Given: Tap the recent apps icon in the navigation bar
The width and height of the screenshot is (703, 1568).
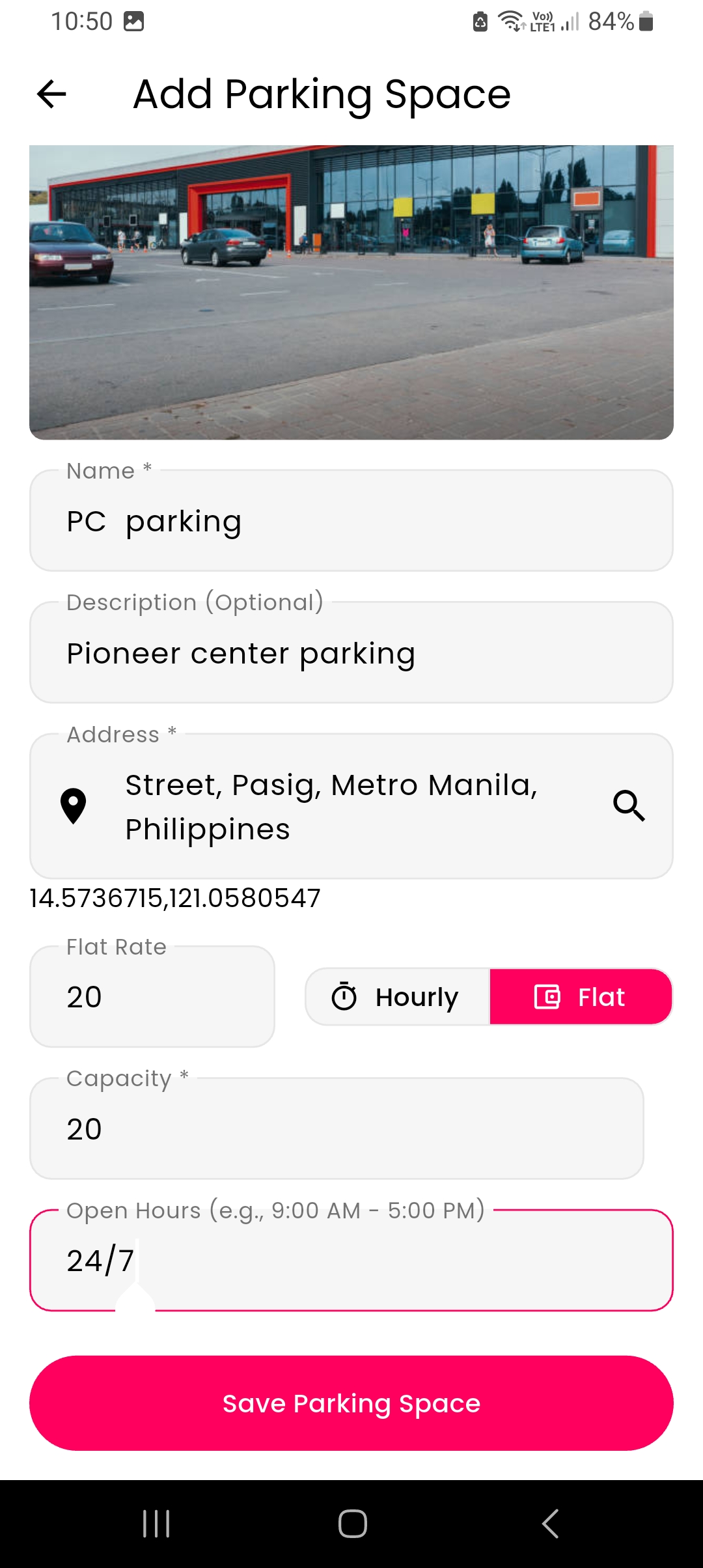Looking at the screenshot, I should click(155, 1524).
